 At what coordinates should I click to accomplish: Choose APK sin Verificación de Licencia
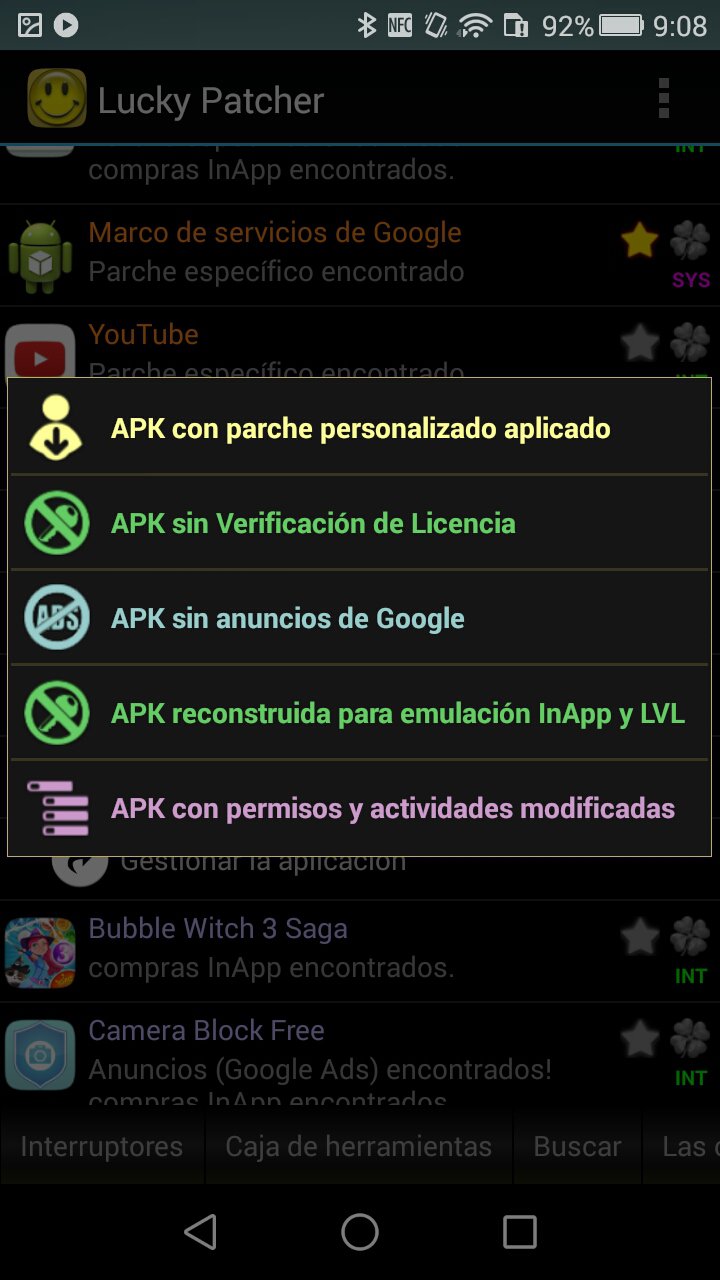(x=360, y=523)
